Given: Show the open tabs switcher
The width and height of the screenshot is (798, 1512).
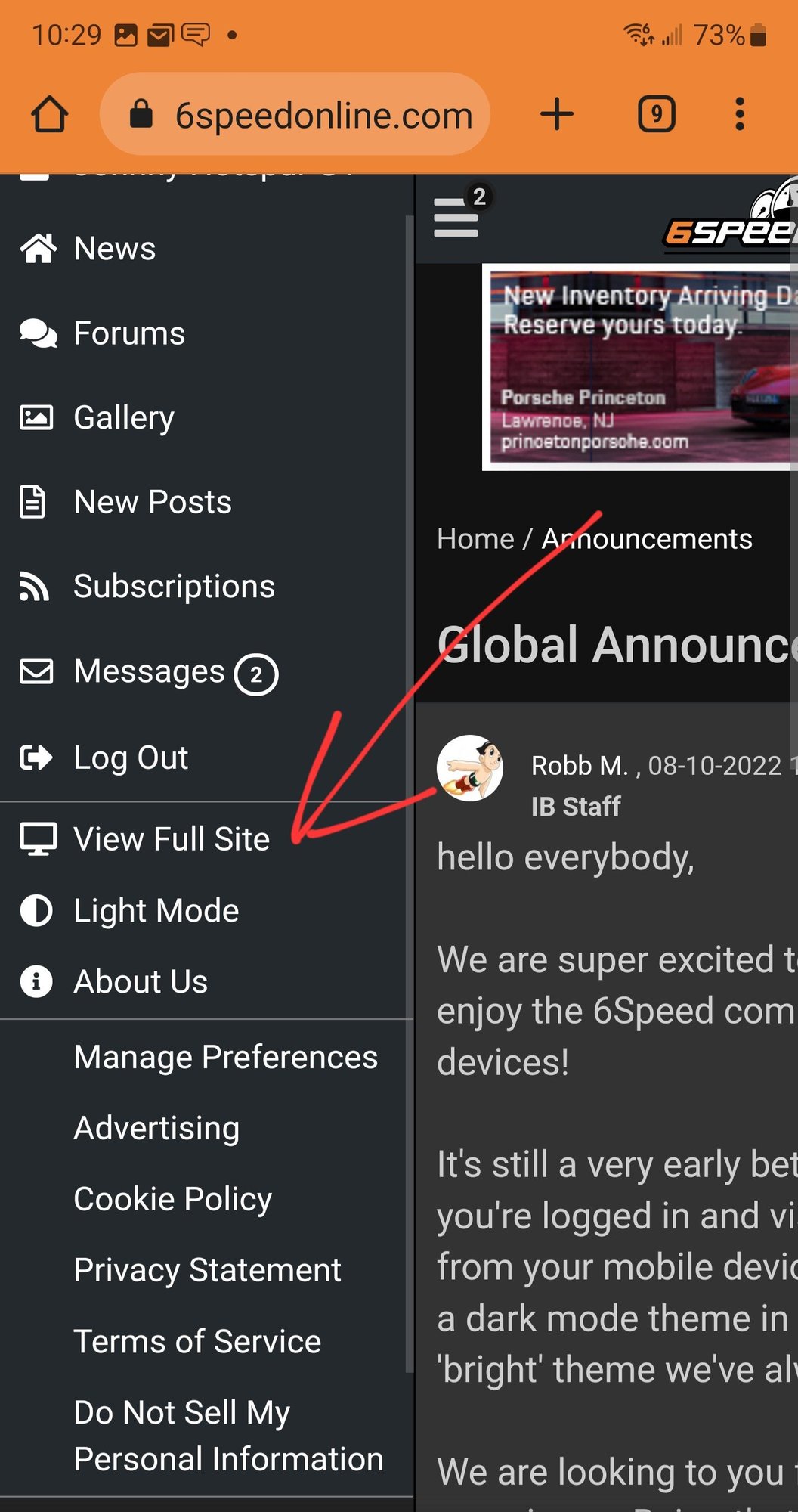Looking at the screenshot, I should pyautogui.click(x=656, y=115).
